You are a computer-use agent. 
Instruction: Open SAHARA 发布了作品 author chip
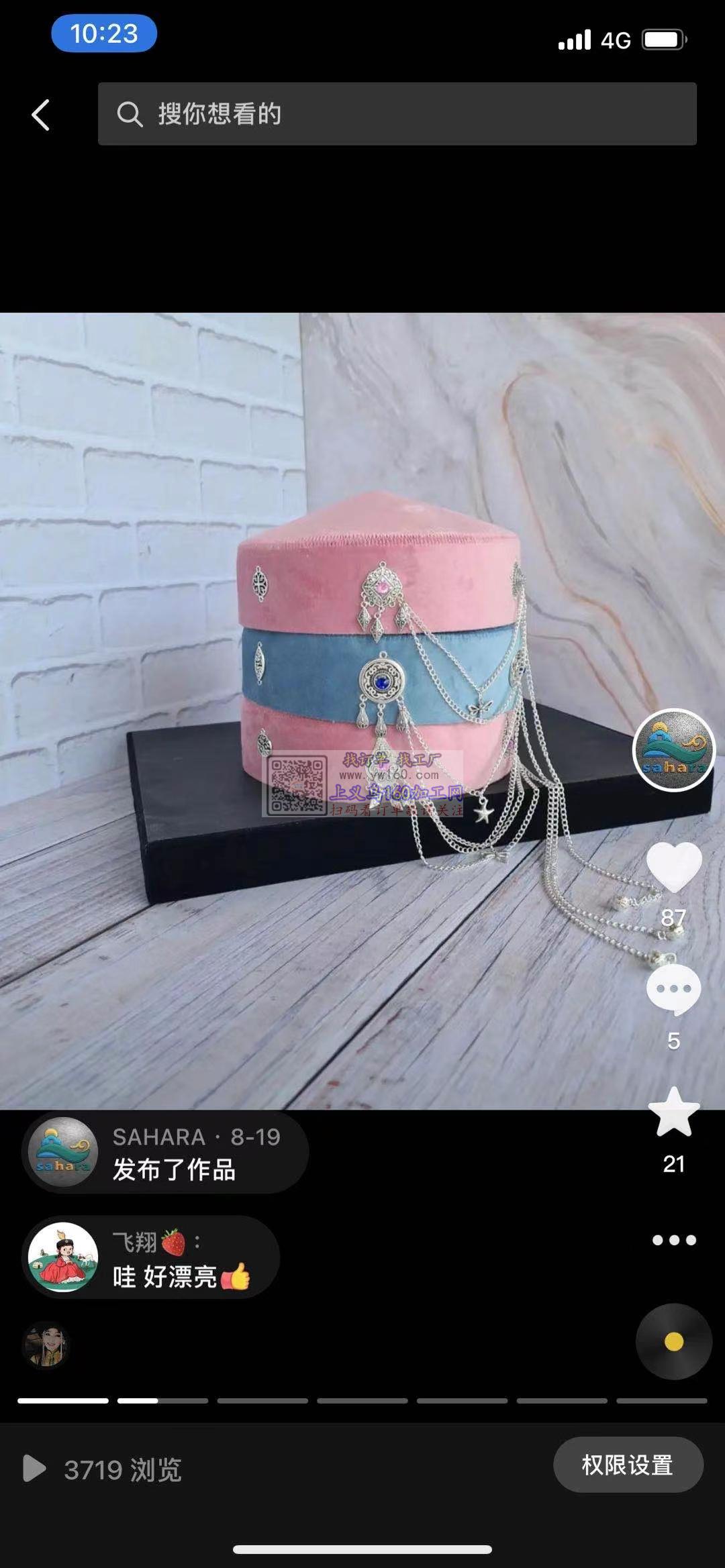pos(165,1153)
